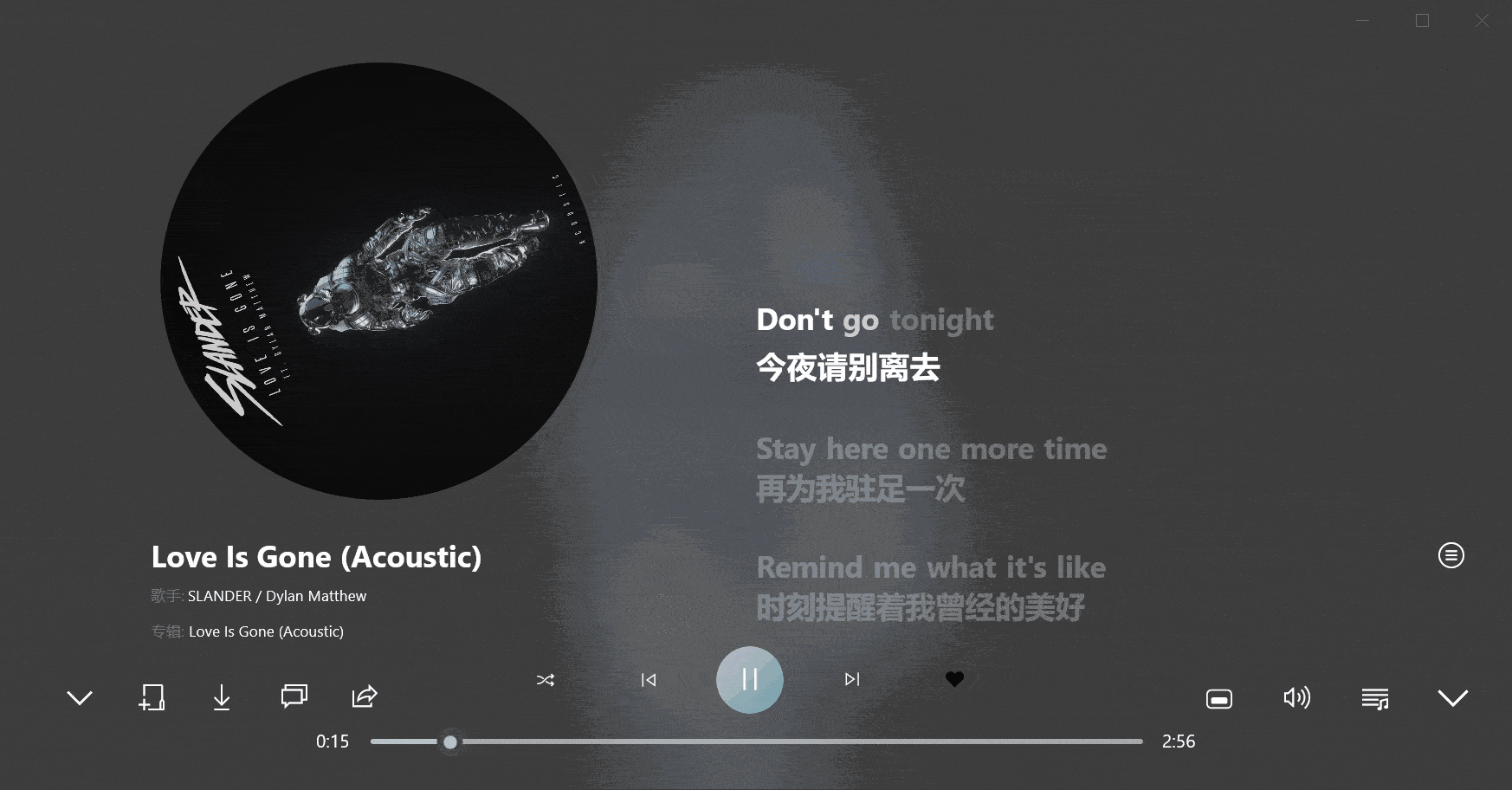Toggle the desktop lyrics display
Screen dimensions: 1512x790
[1219, 698]
